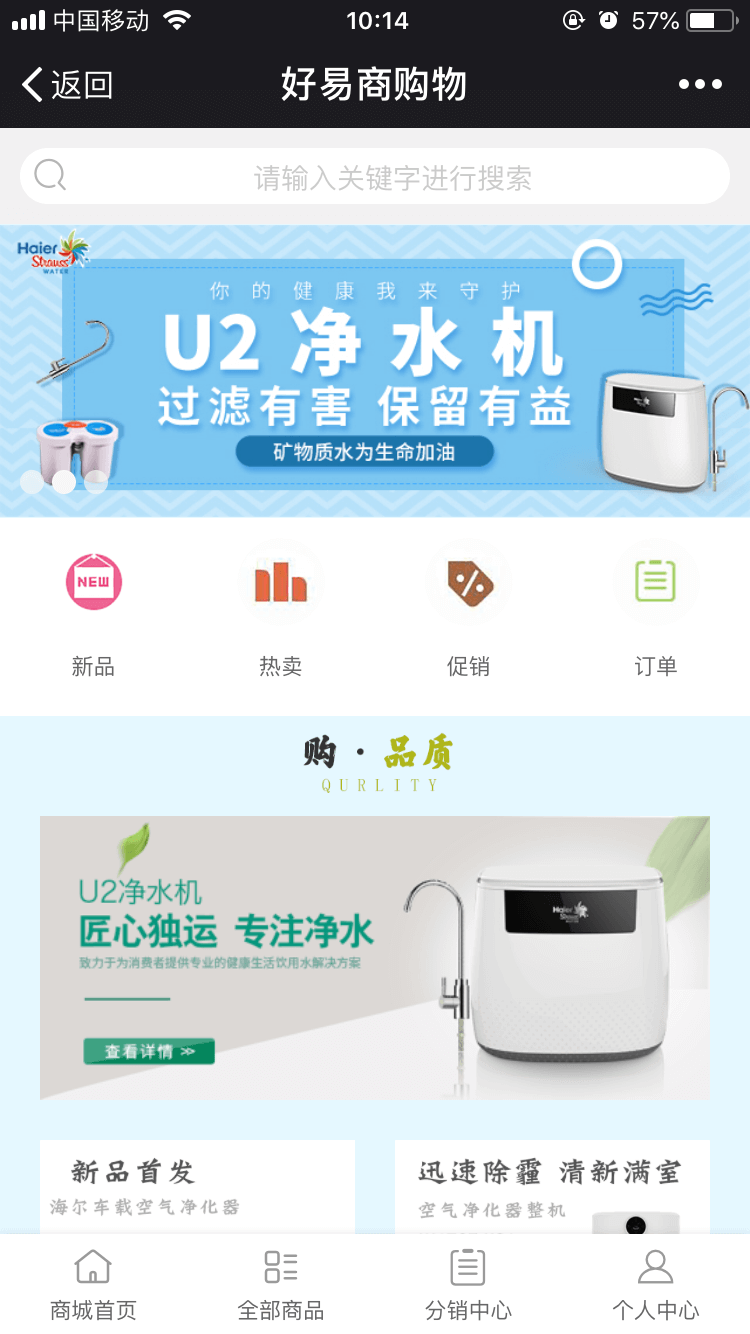Viewport: 750px width, 1334px height.
Task: Open the three-dot overflow menu
Action: click(x=700, y=85)
